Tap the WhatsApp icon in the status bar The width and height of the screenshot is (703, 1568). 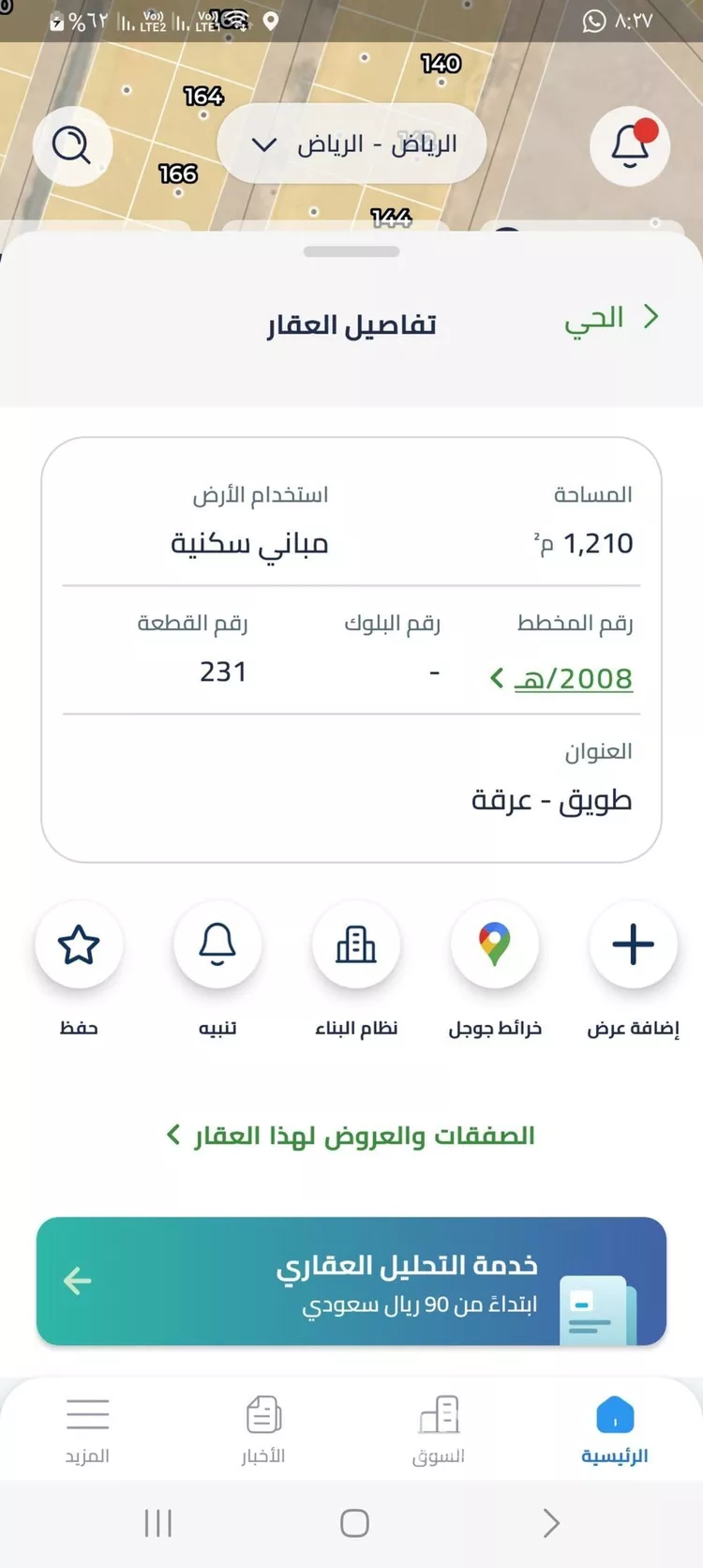point(594,19)
